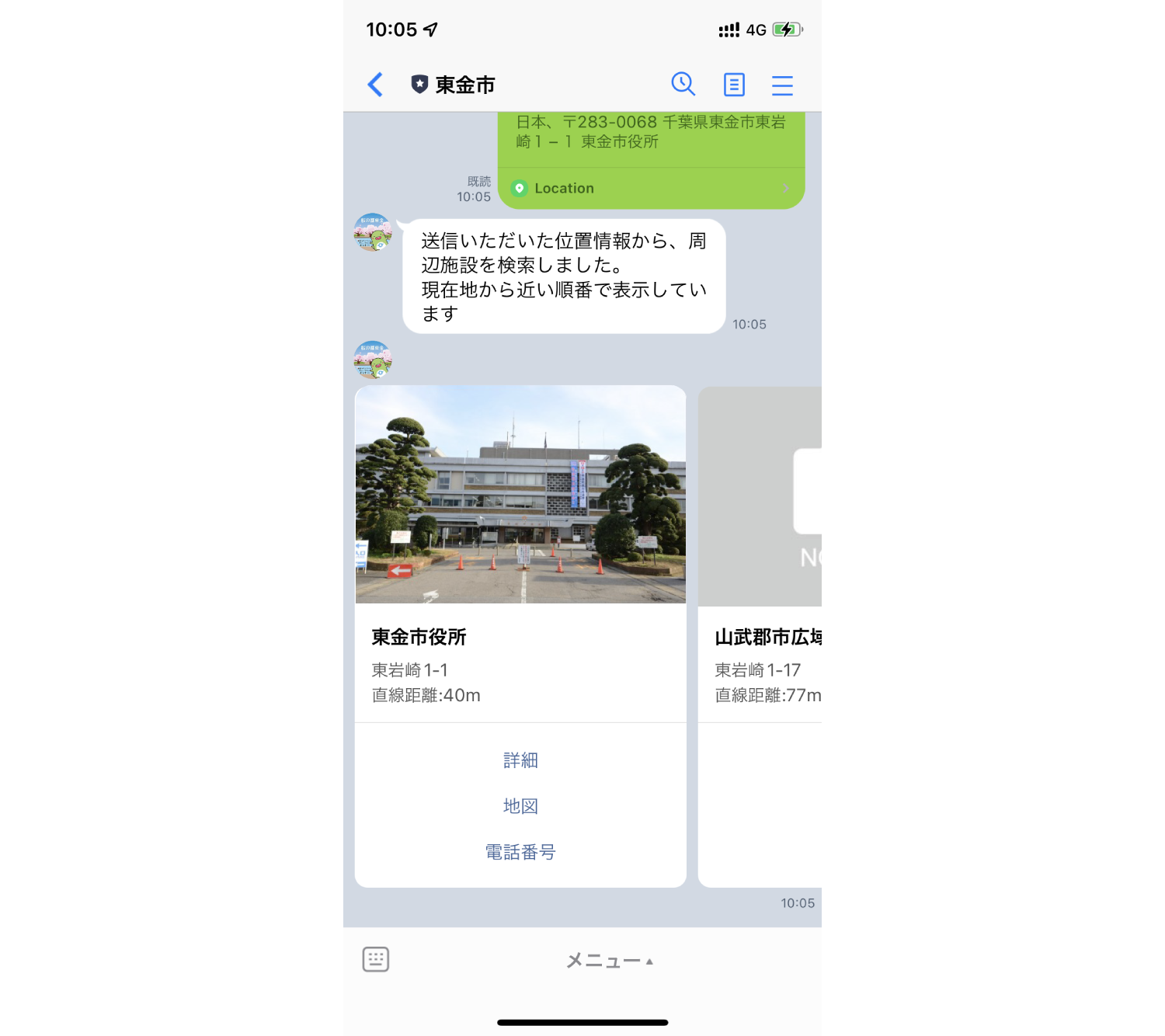
Task: Open the notes icon in header
Action: [x=734, y=85]
